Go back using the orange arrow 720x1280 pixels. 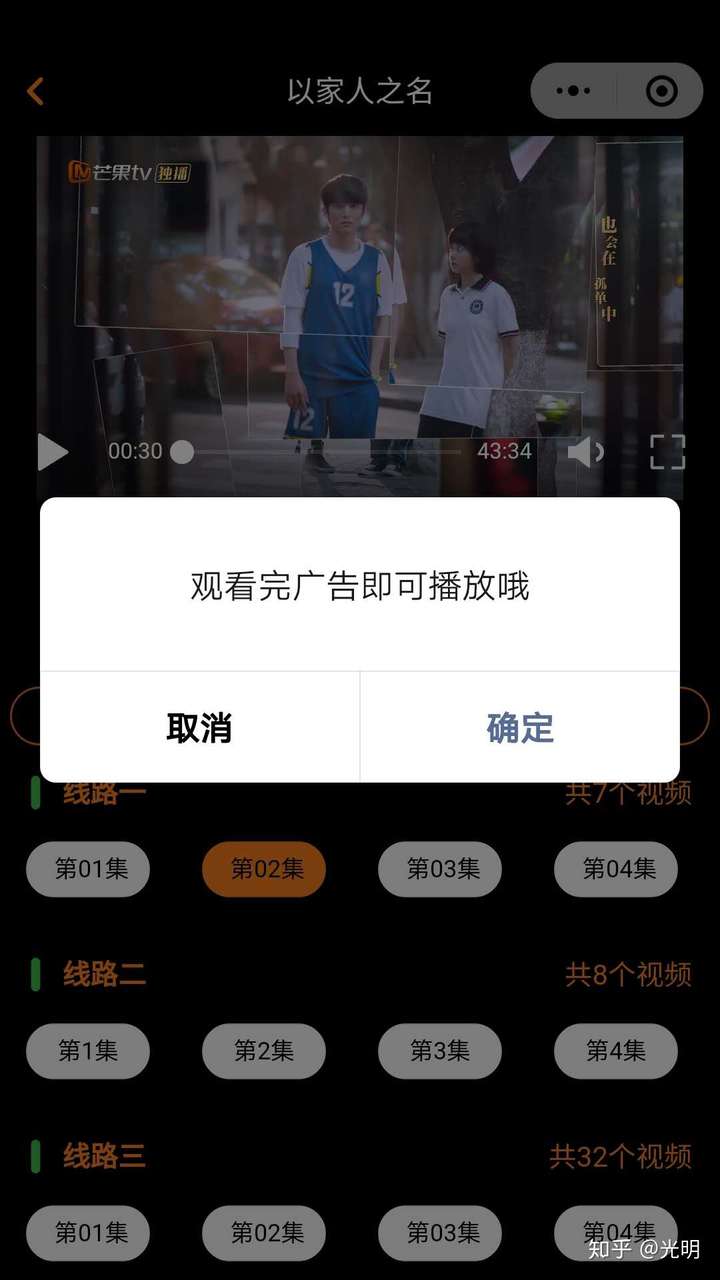coord(36,92)
